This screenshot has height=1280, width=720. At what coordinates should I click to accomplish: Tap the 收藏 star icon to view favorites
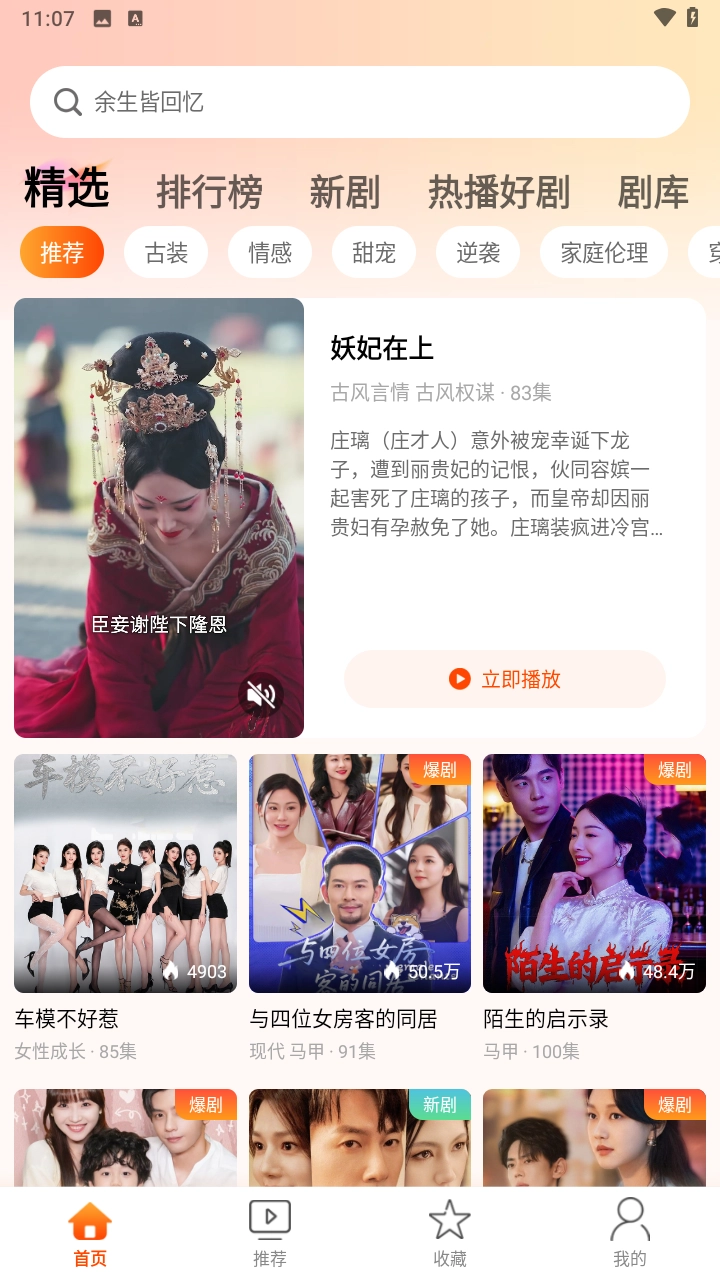450,1218
